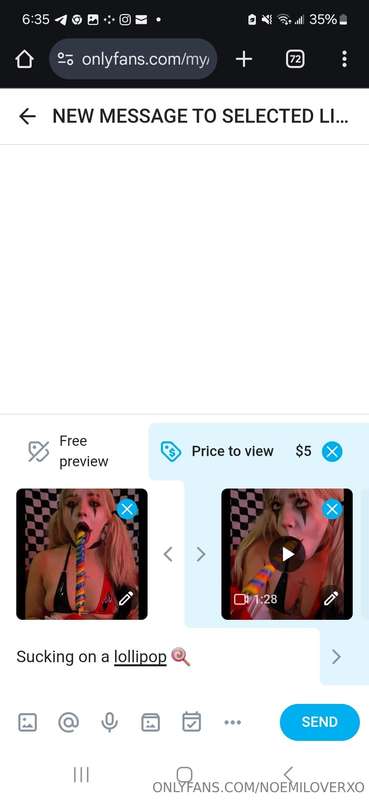369x800 pixels.
Task: Open the browser overflow menu
Action: tap(345, 59)
